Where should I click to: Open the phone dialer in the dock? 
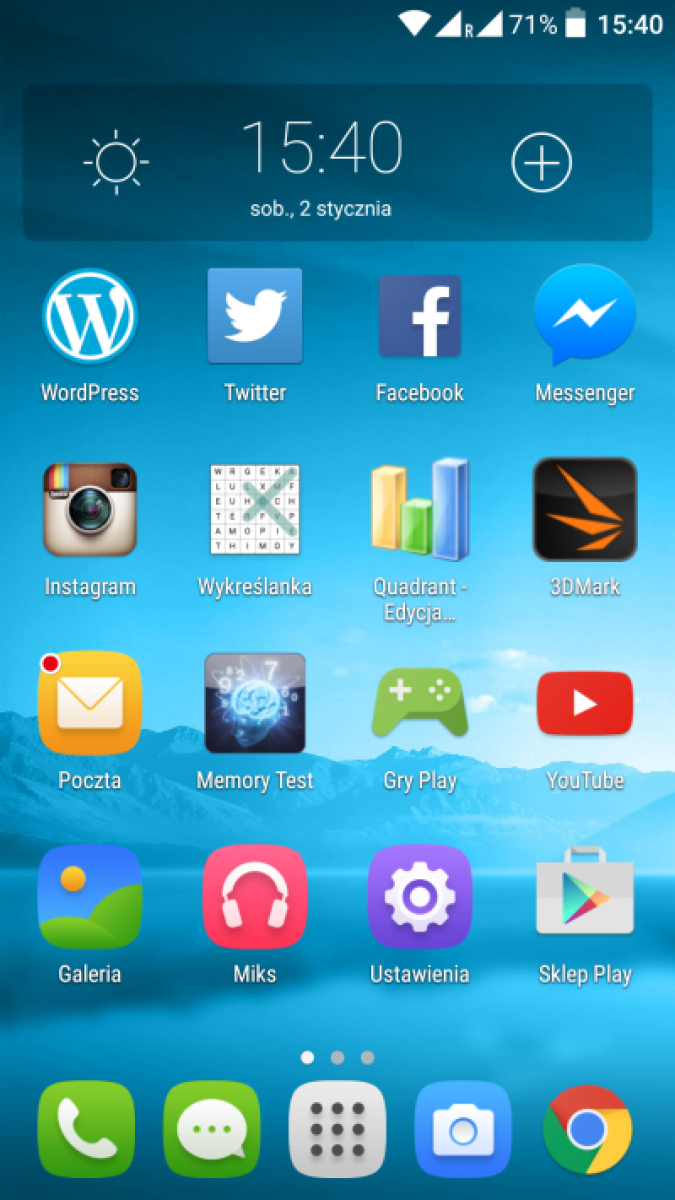click(x=86, y=1129)
